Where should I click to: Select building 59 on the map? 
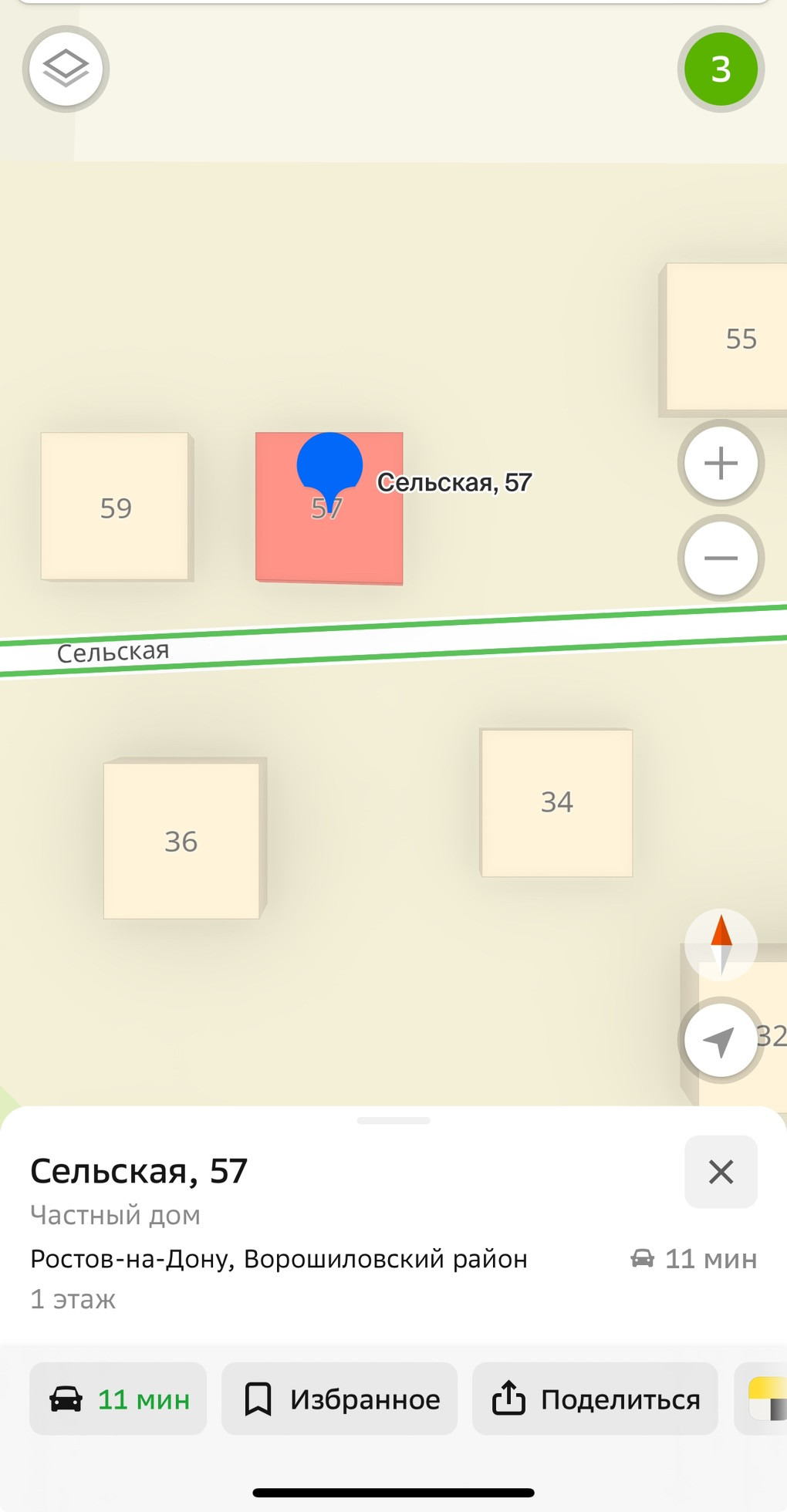click(116, 507)
